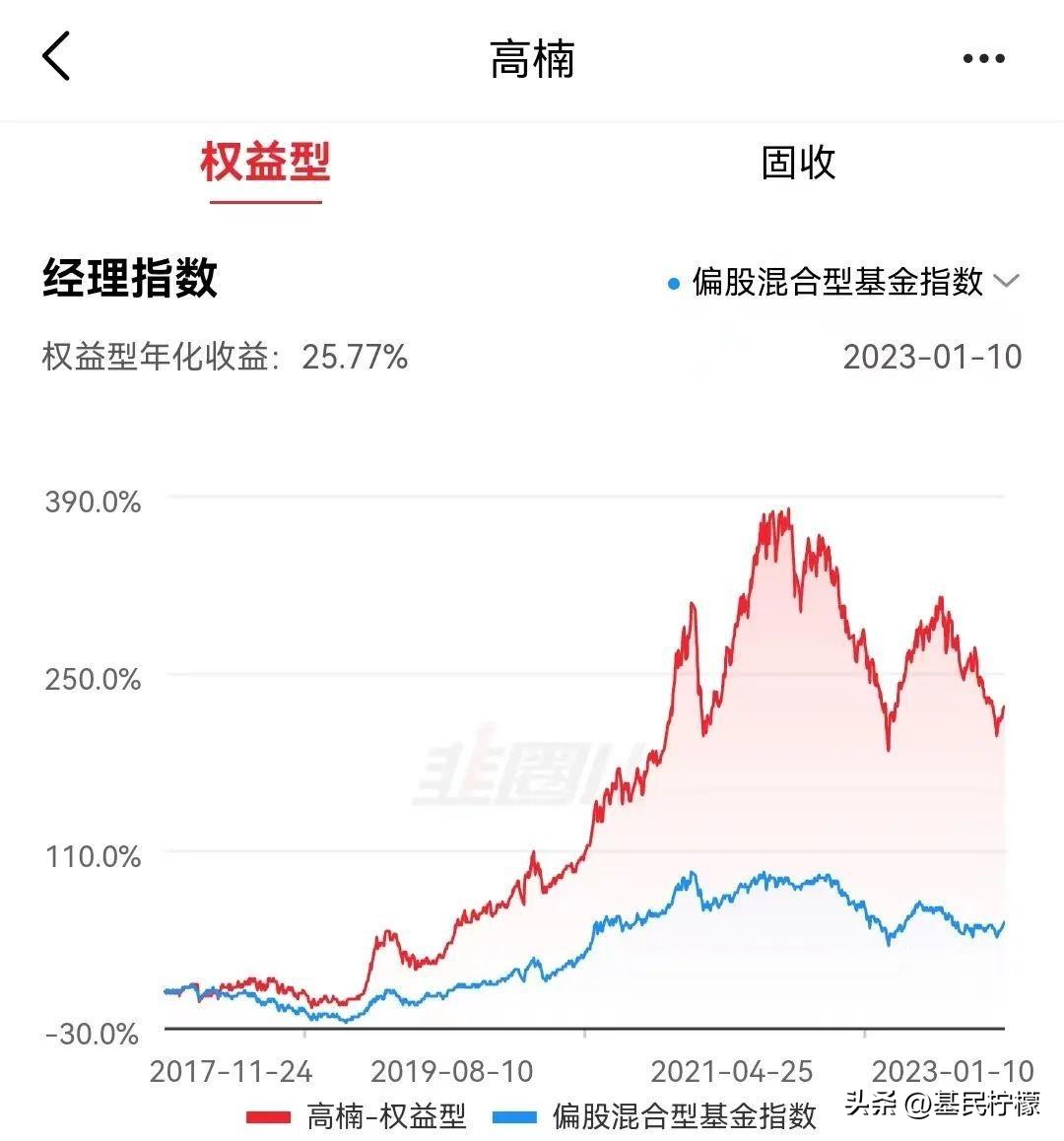
Task: Open the benchmark index selector chevron
Action: 1008,284
